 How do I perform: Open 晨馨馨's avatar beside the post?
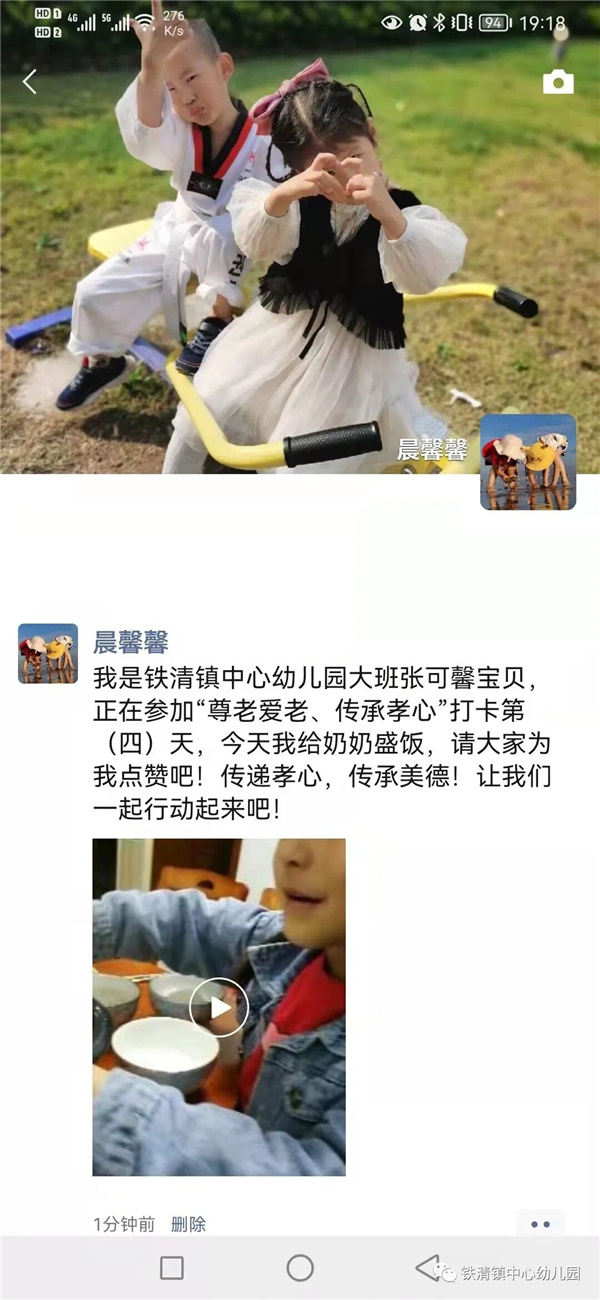tap(48, 654)
